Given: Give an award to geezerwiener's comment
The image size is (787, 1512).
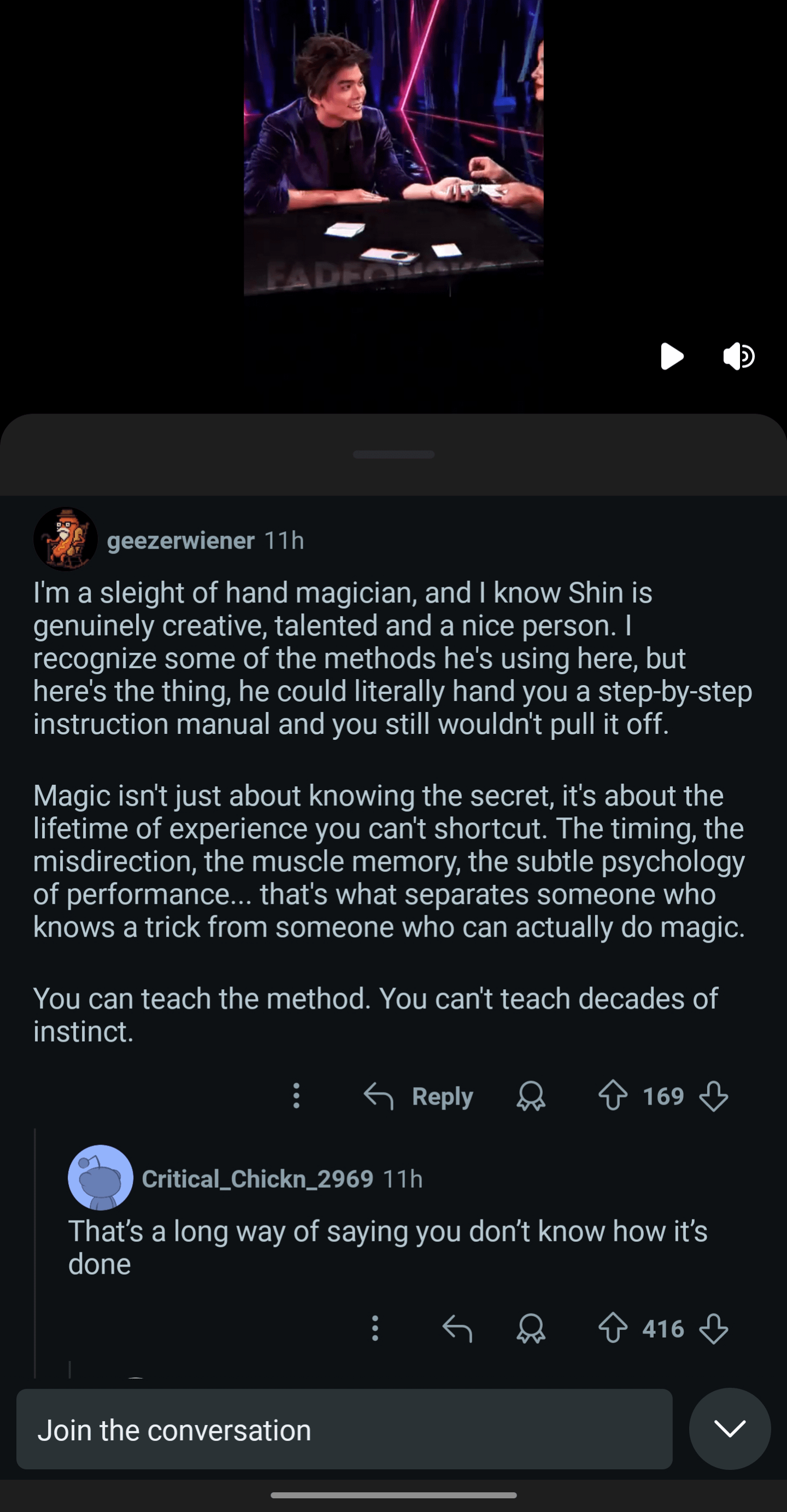Looking at the screenshot, I should tap(531, 1096).
